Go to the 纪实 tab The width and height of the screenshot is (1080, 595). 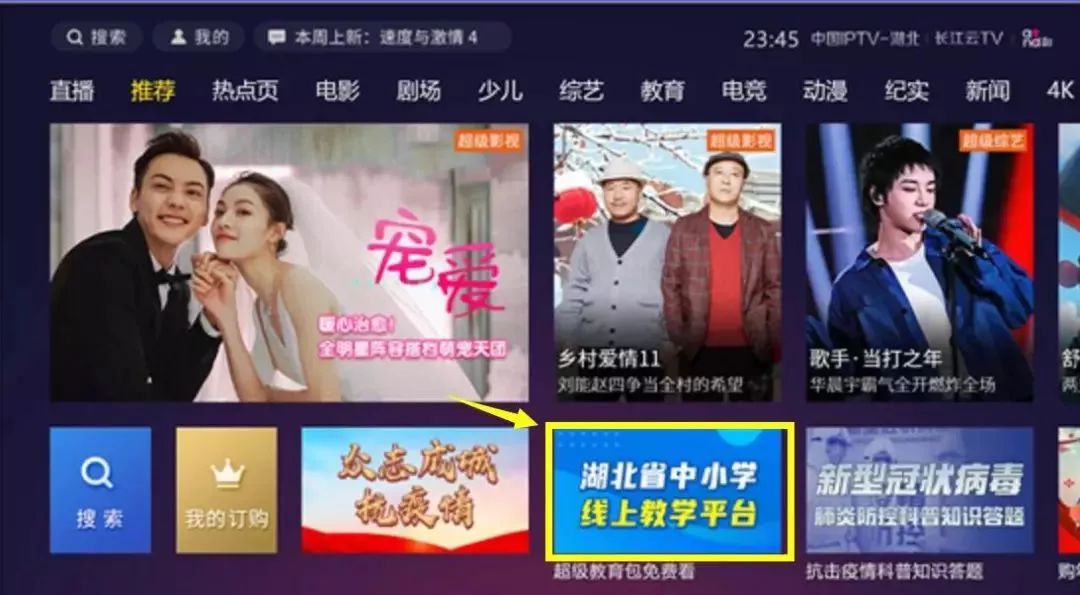coord(906,91)
